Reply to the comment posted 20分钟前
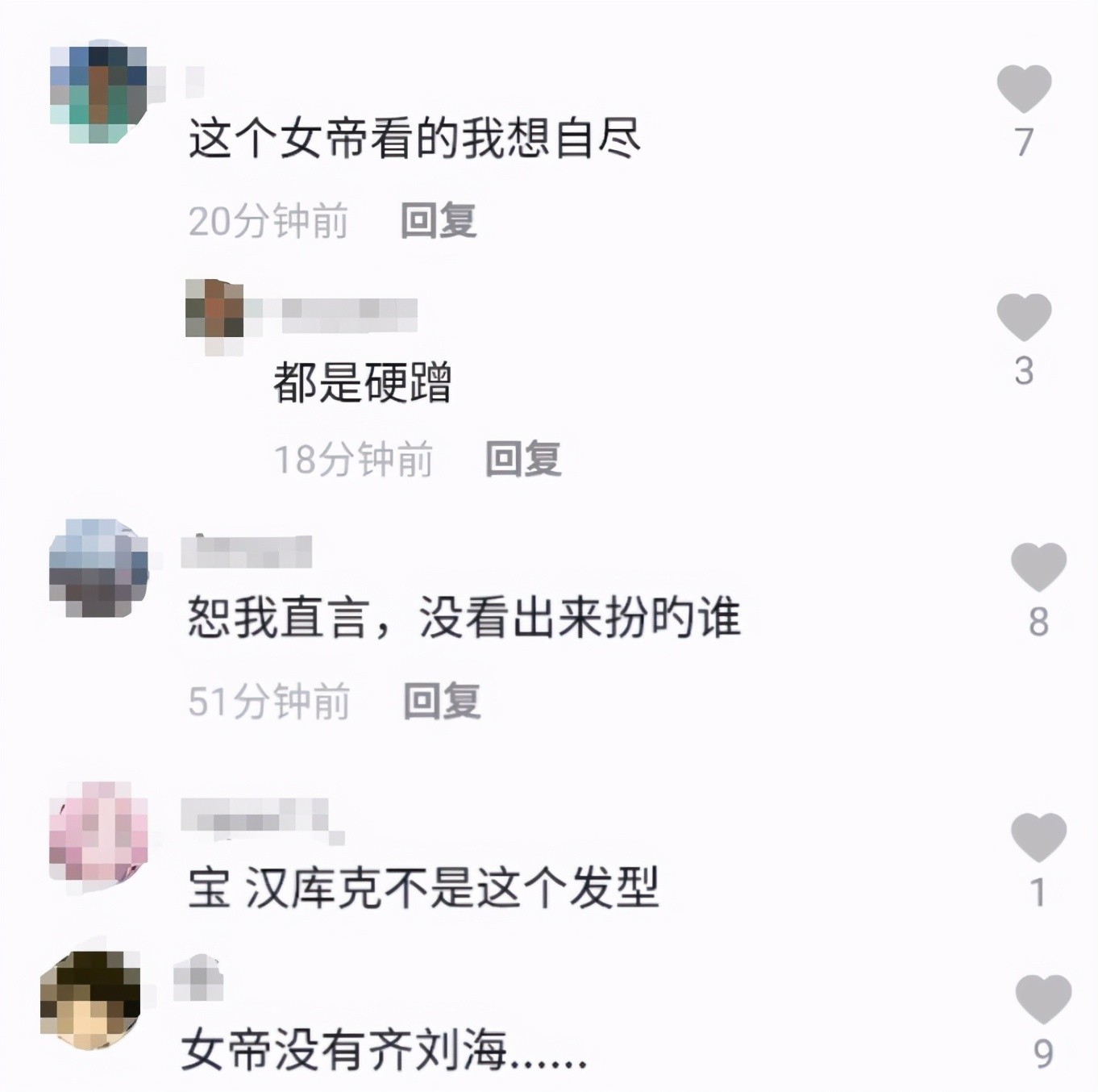This screenshot has height=1092, width=1098. click(x=439, y=221)
